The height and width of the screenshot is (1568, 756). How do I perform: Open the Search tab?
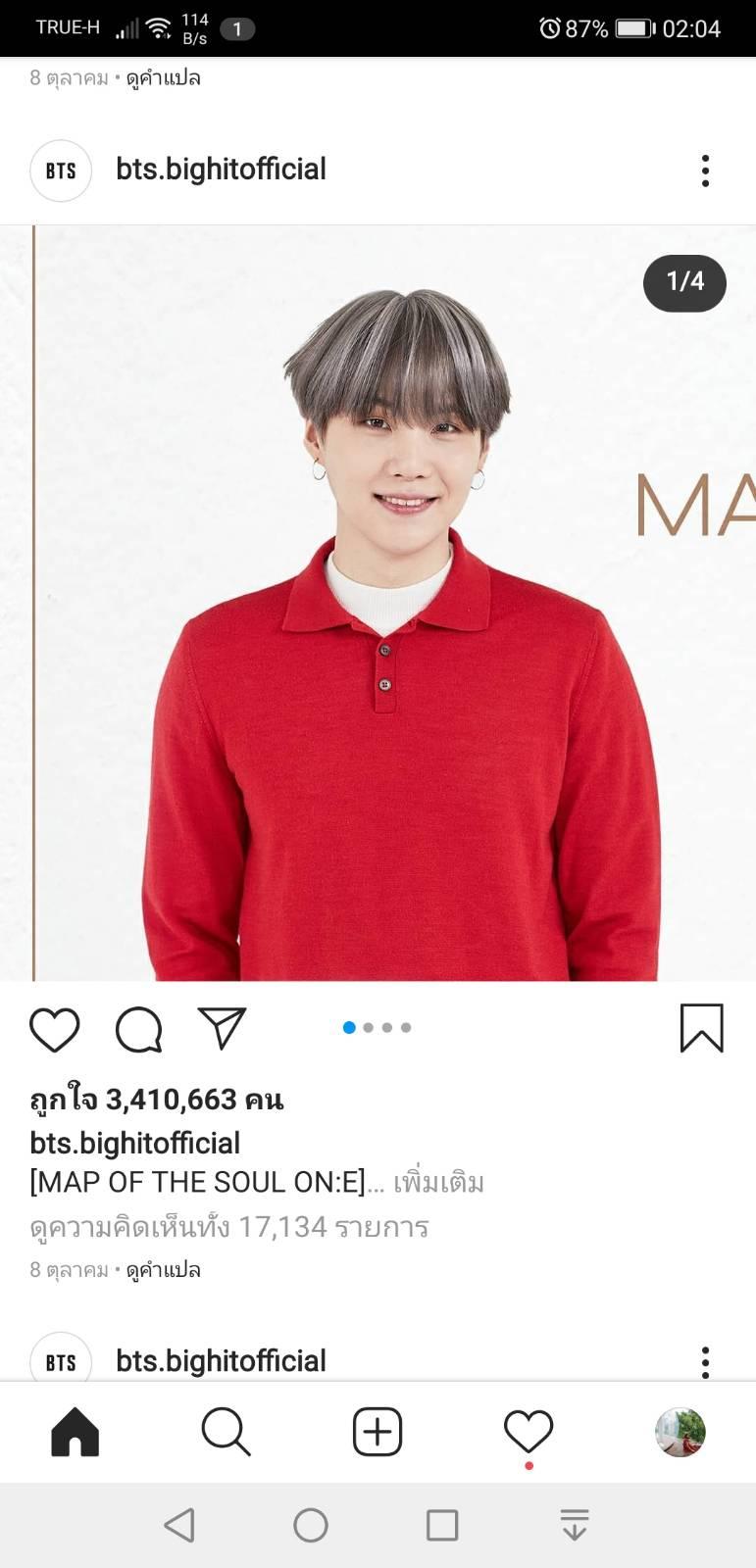coord(227,1432)
